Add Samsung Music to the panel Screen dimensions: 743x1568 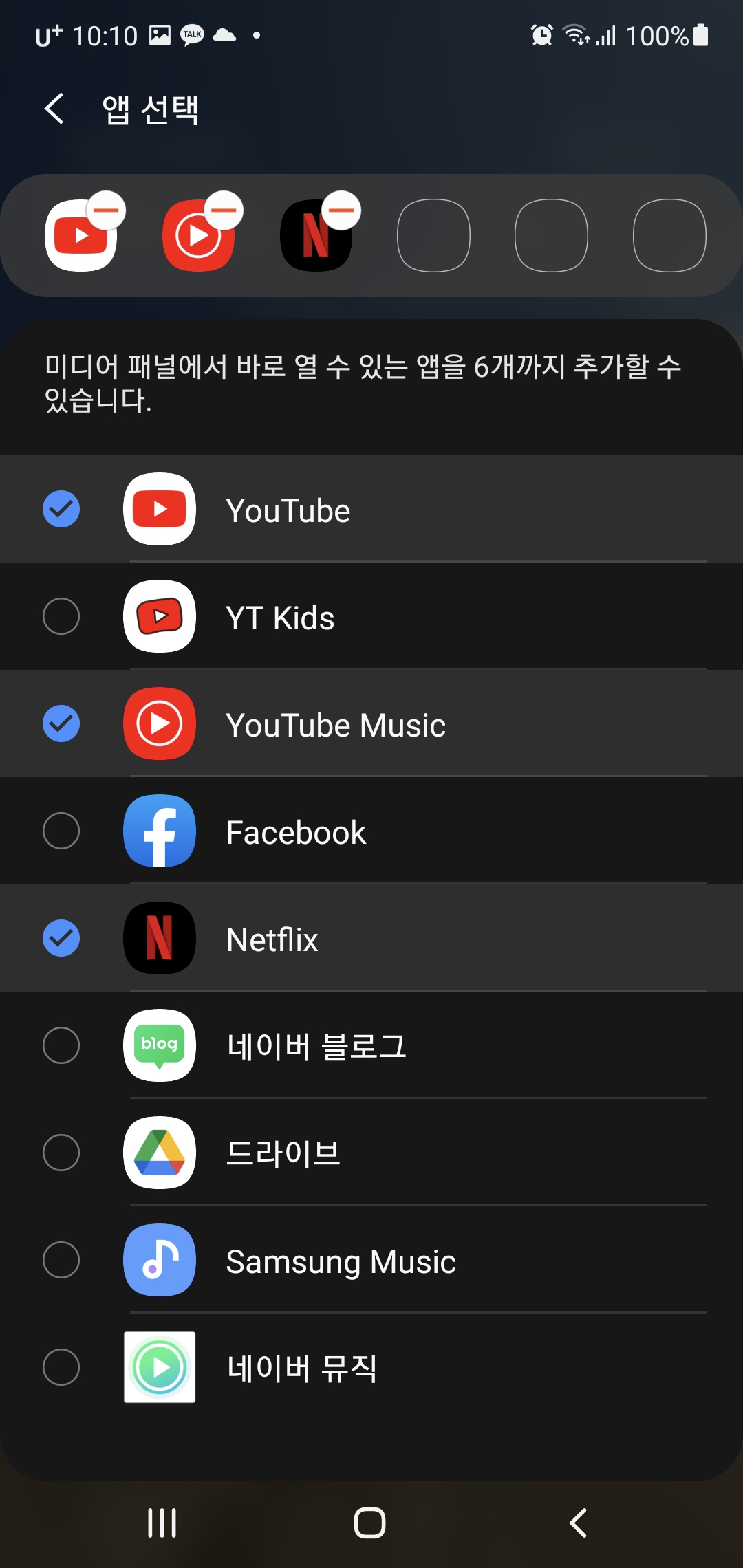point(371,1260)
